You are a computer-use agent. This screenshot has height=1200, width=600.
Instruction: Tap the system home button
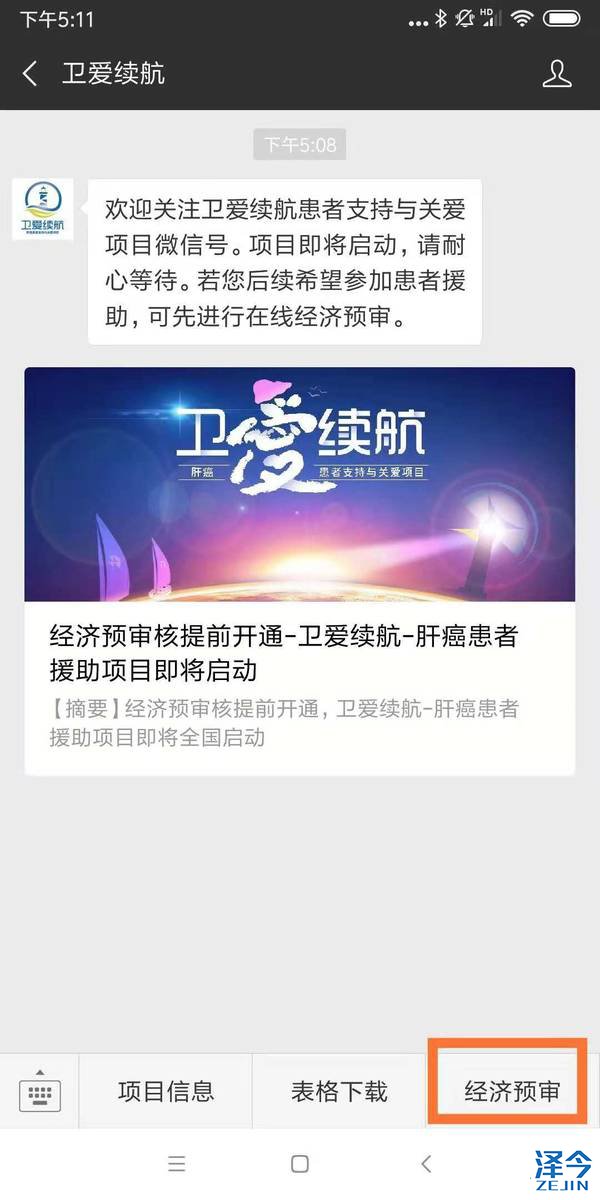[299, 1163]
